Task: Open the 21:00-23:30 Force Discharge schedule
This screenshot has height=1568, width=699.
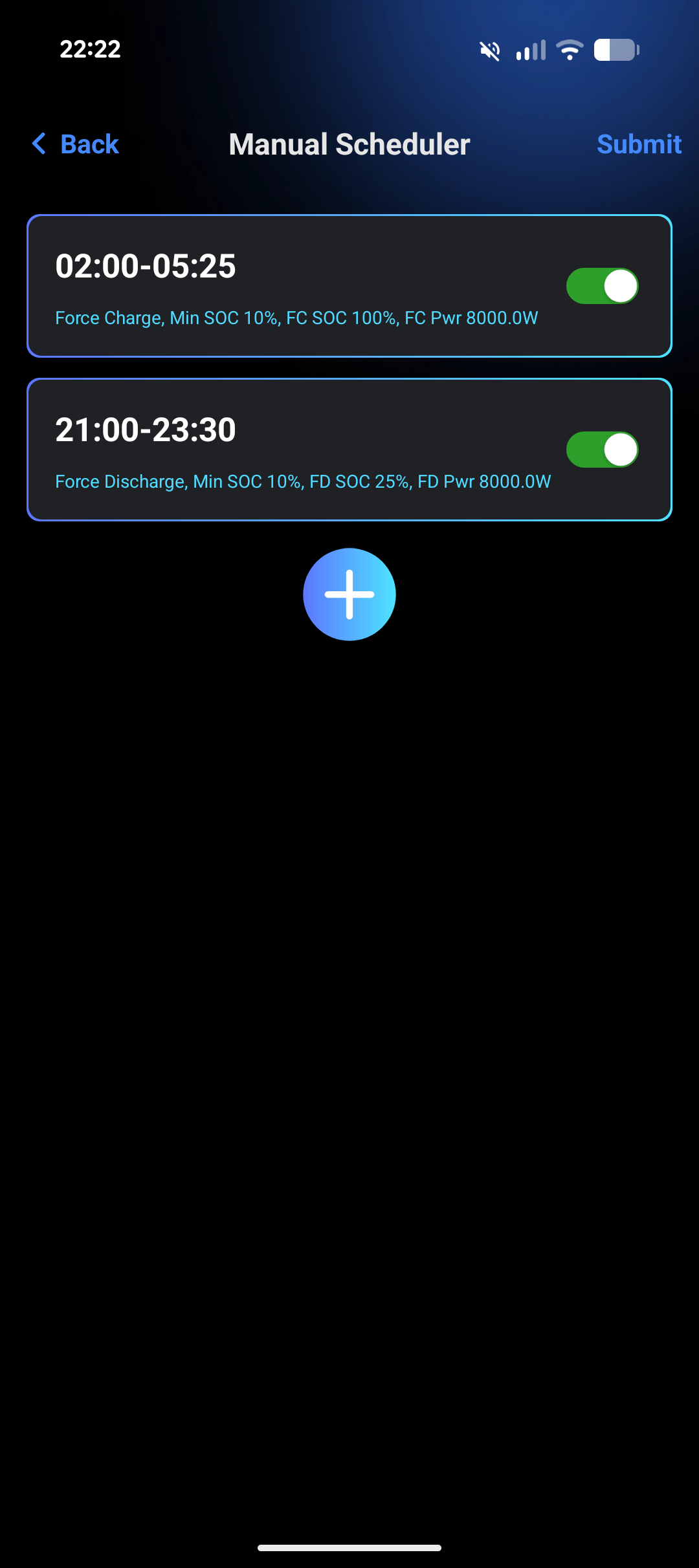Action: (x=291, y=450)
